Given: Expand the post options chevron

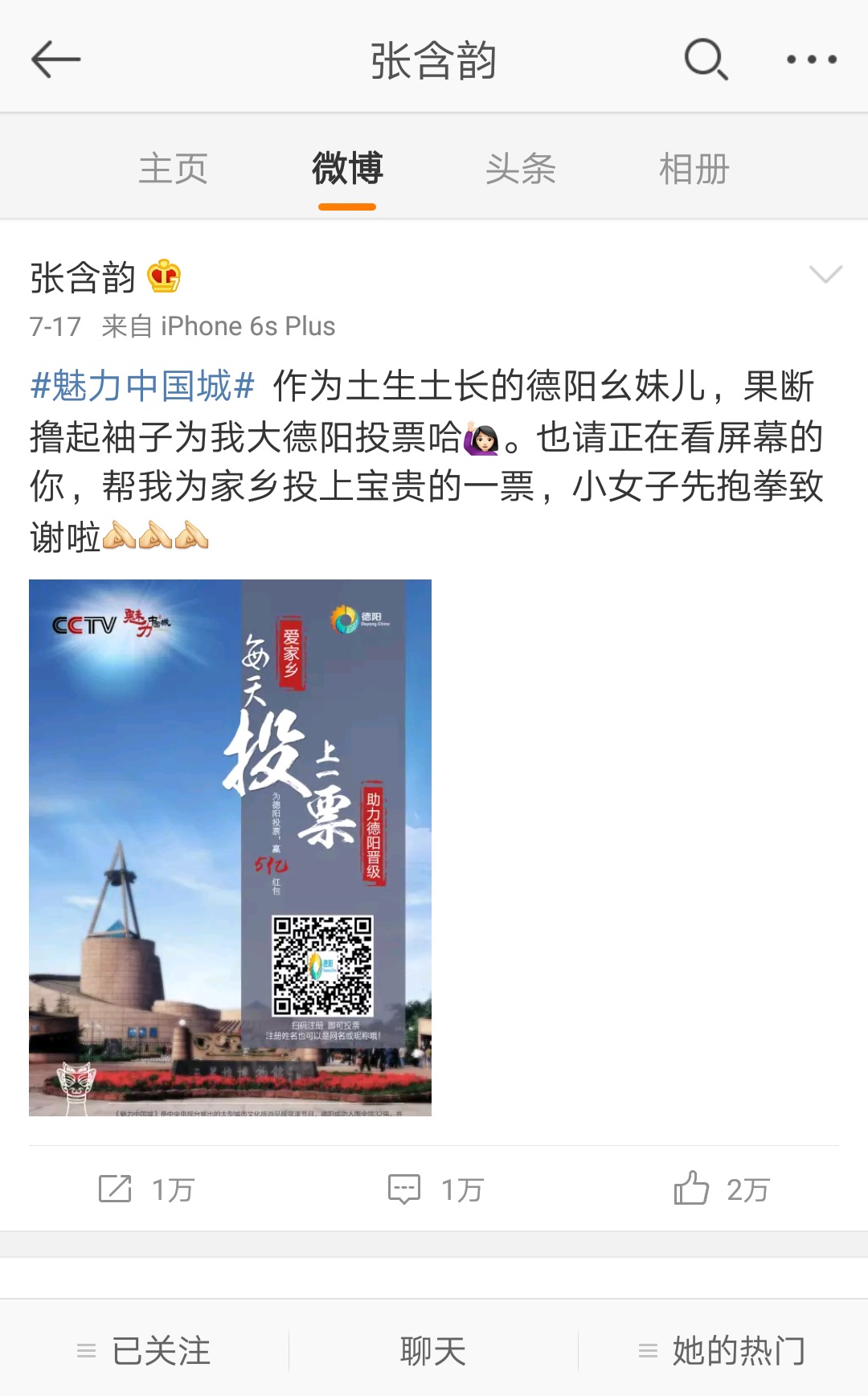Looking at the screenshot, I should pos(825,275).
